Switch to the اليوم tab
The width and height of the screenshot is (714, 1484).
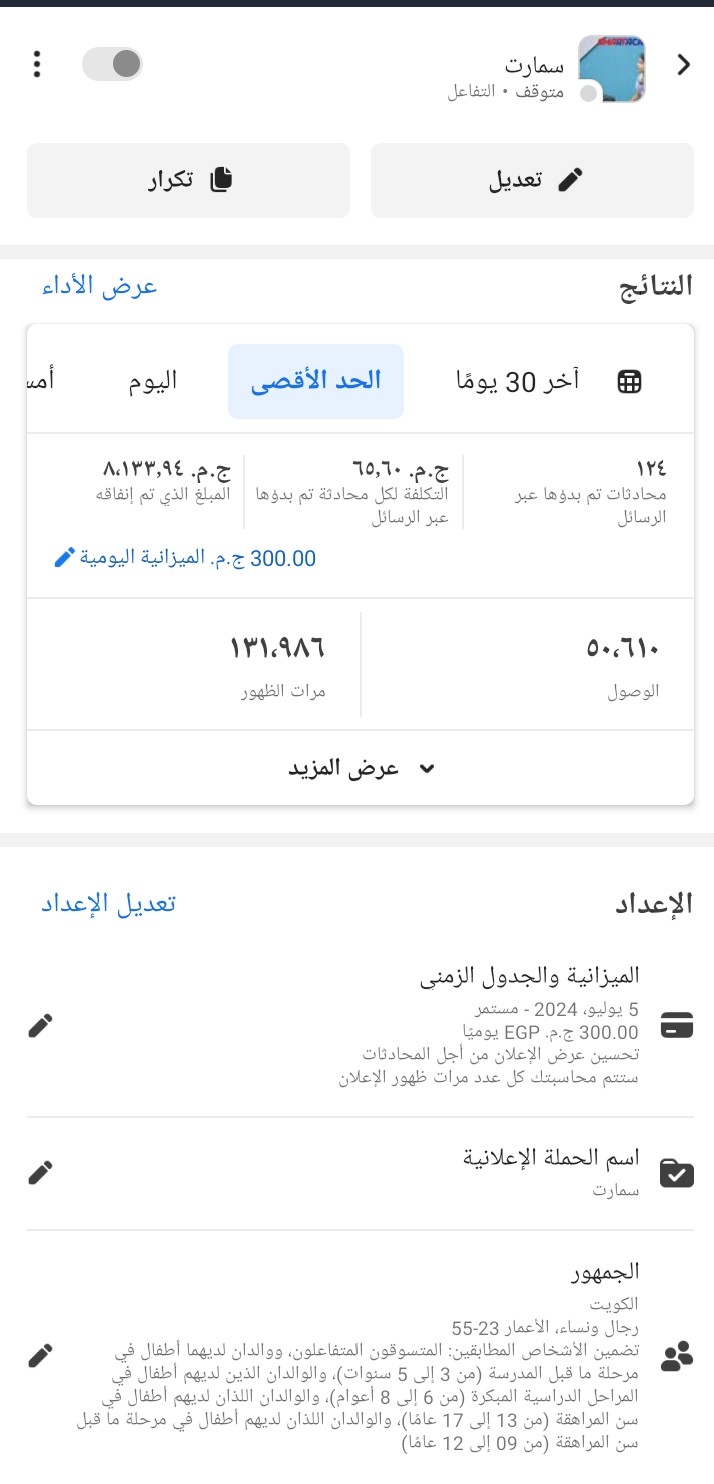153,381
